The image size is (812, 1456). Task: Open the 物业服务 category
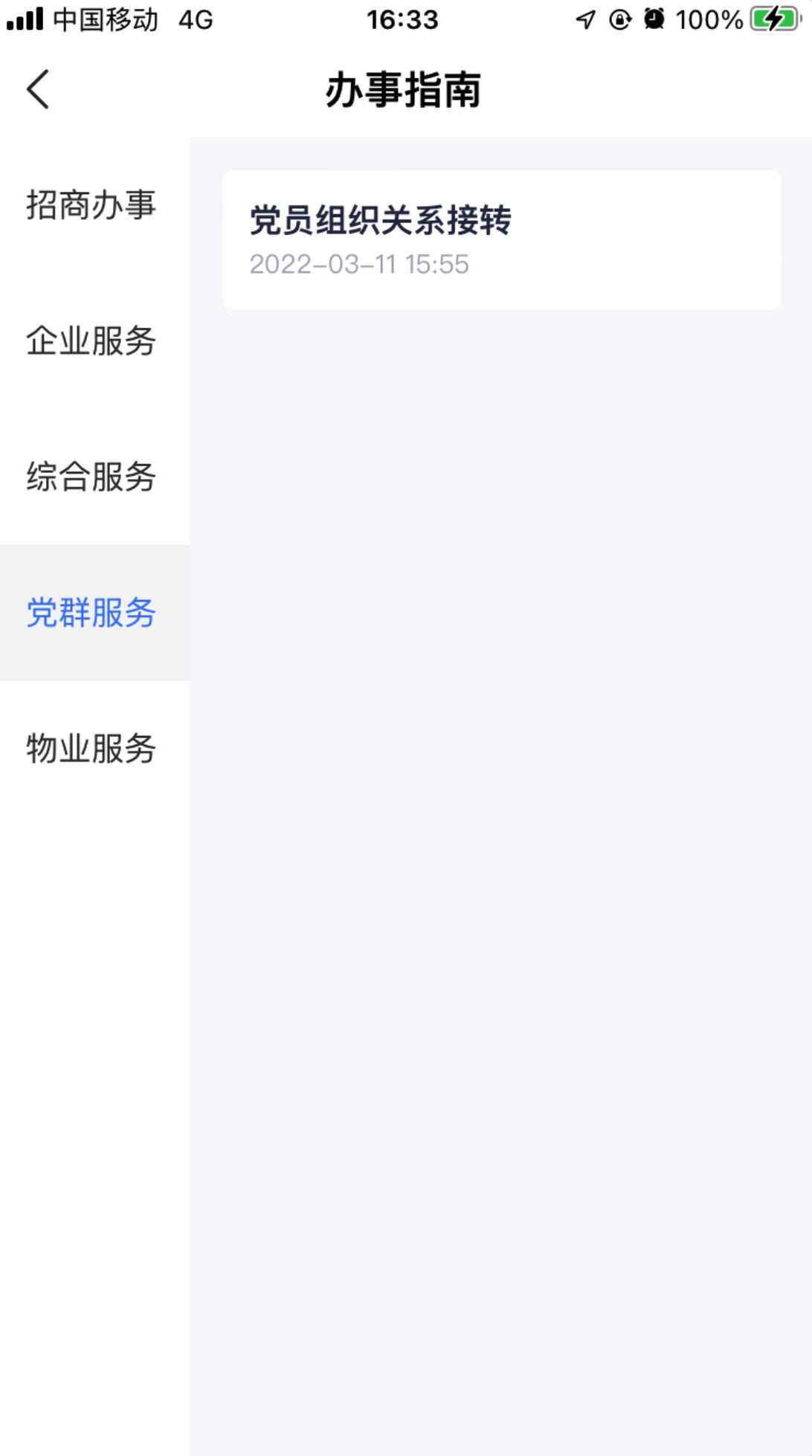[91, 750]
